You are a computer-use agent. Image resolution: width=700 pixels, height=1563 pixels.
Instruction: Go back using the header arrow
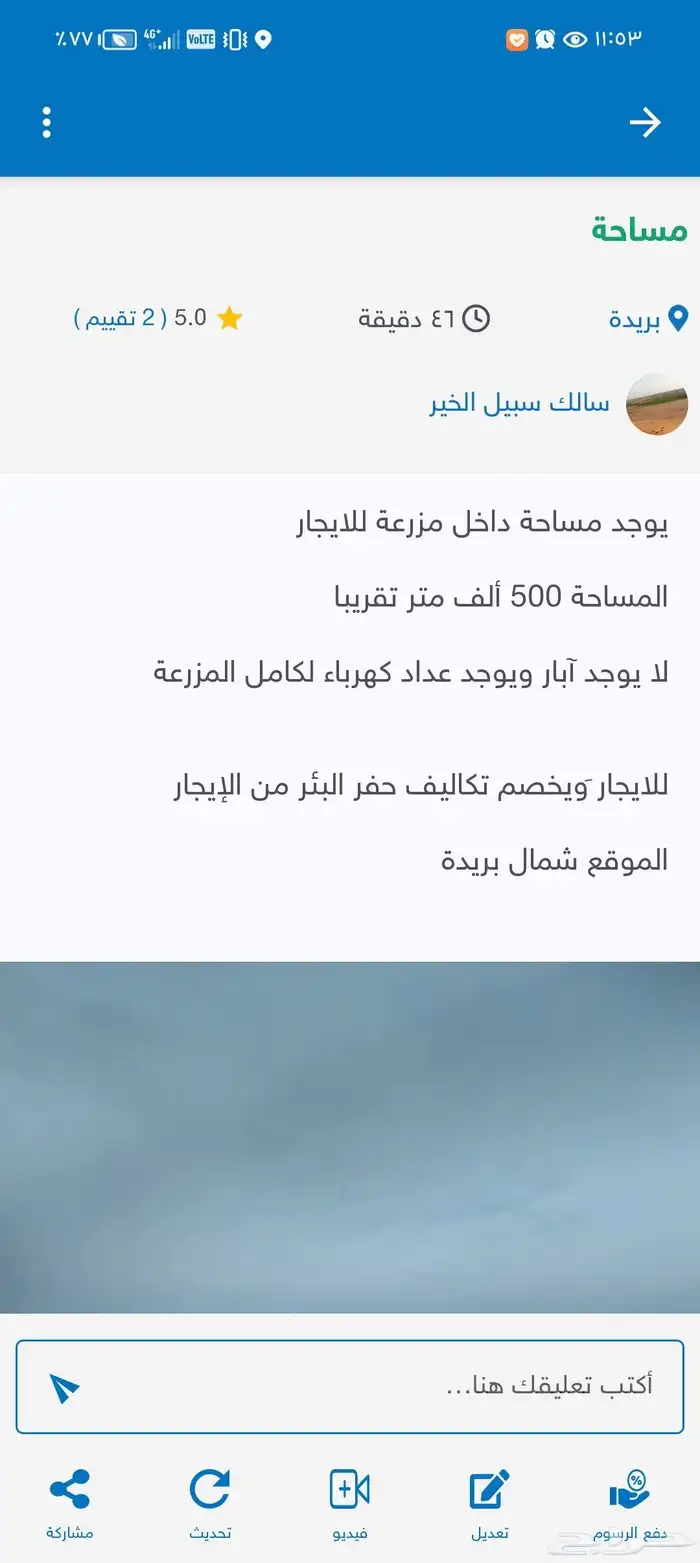[645, 122]
